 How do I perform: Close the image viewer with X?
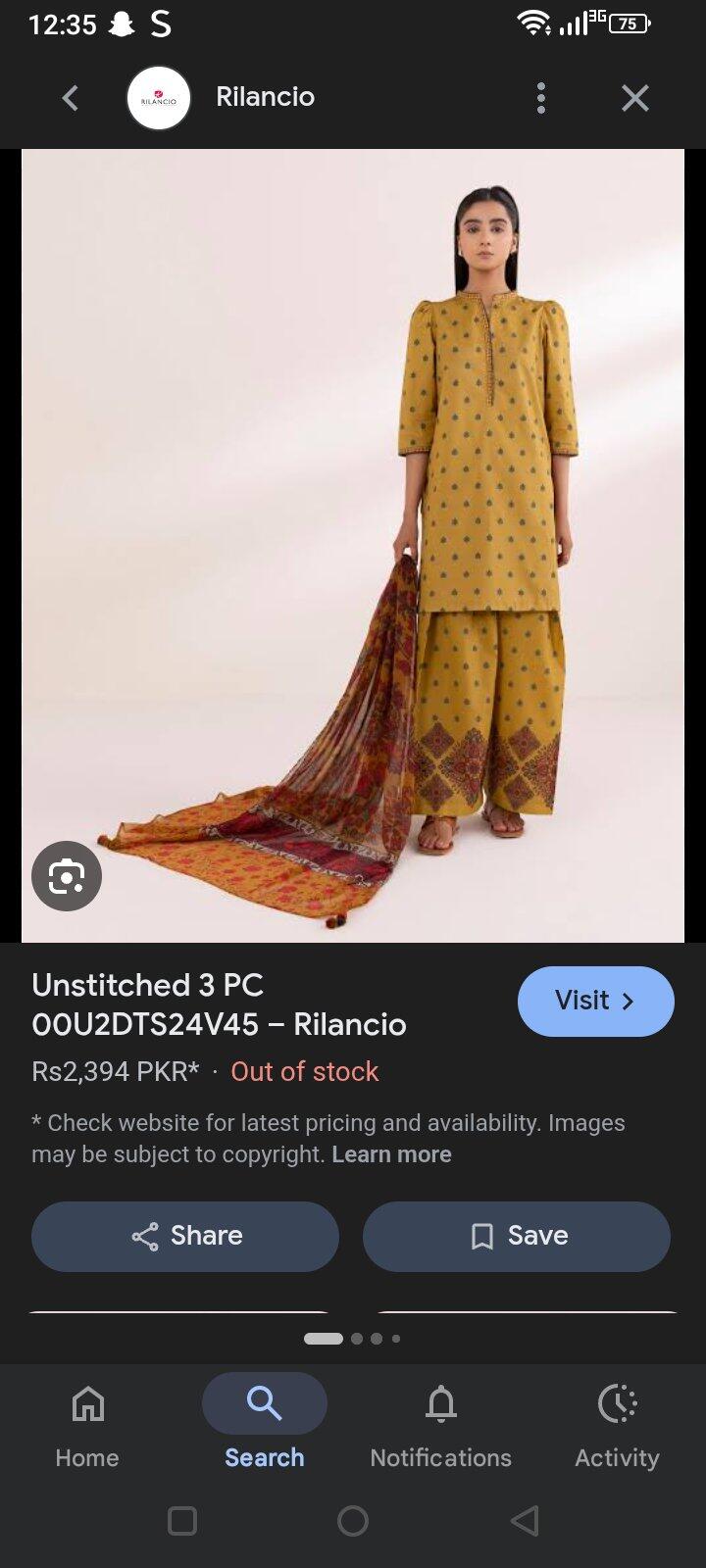pos(635,98)
